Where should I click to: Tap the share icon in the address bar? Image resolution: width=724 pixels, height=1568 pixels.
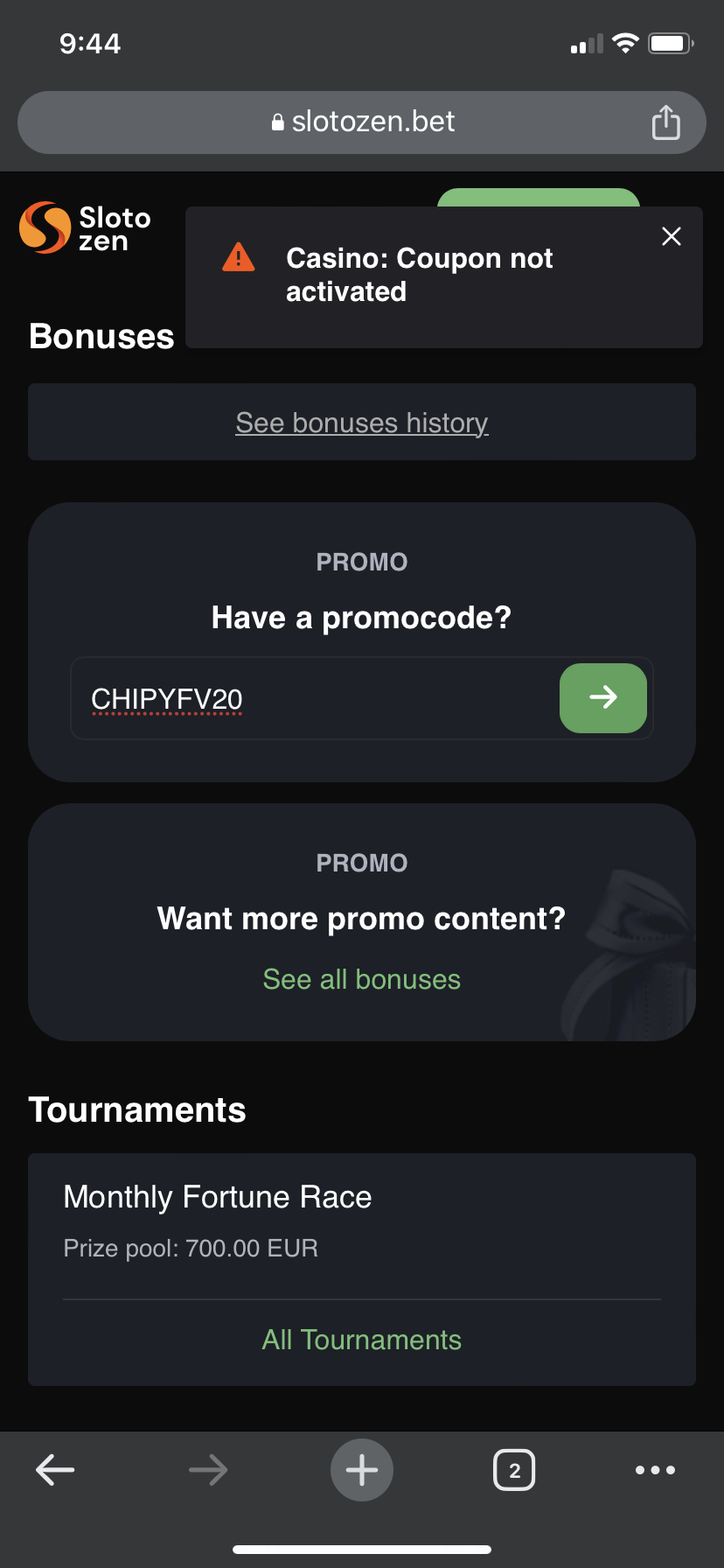666,122
